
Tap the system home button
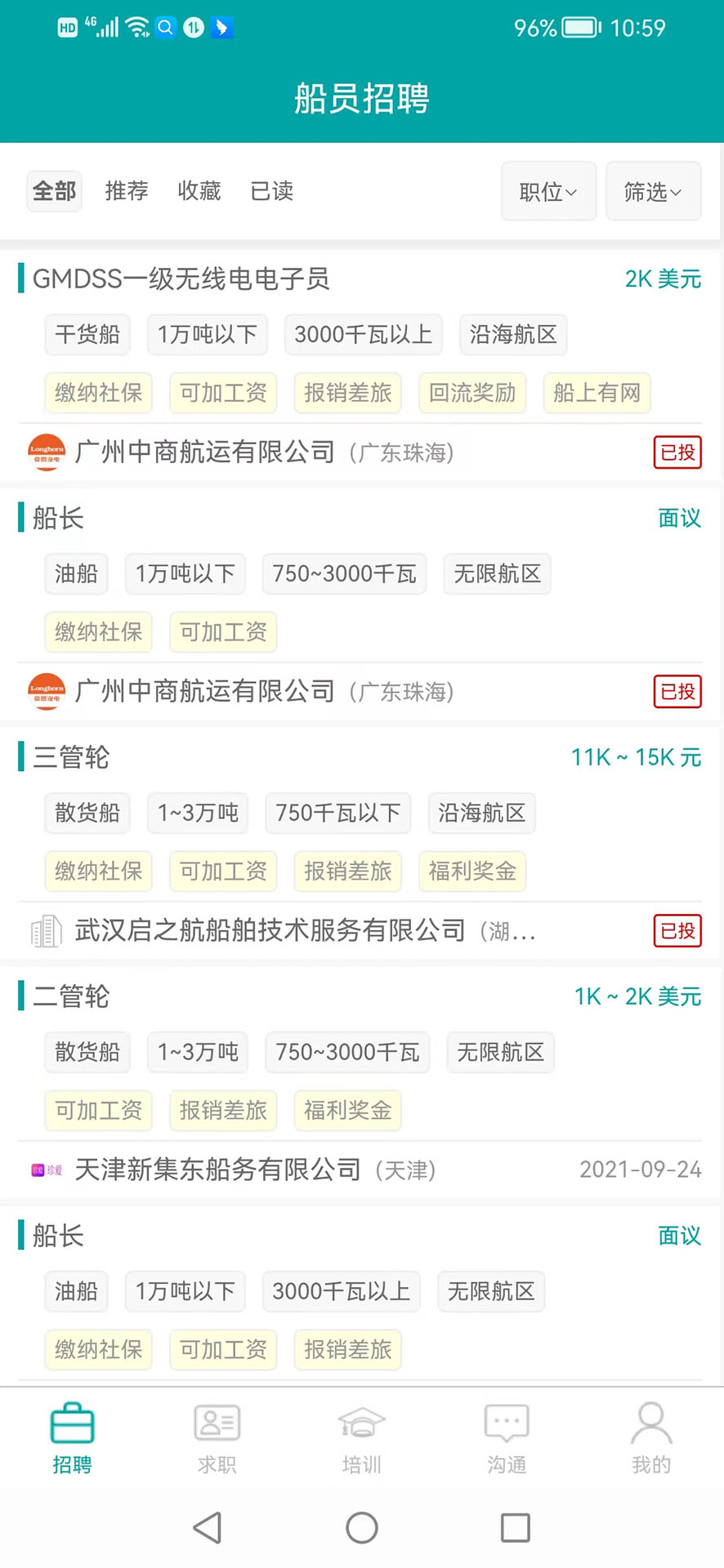tap(362, 1527)
